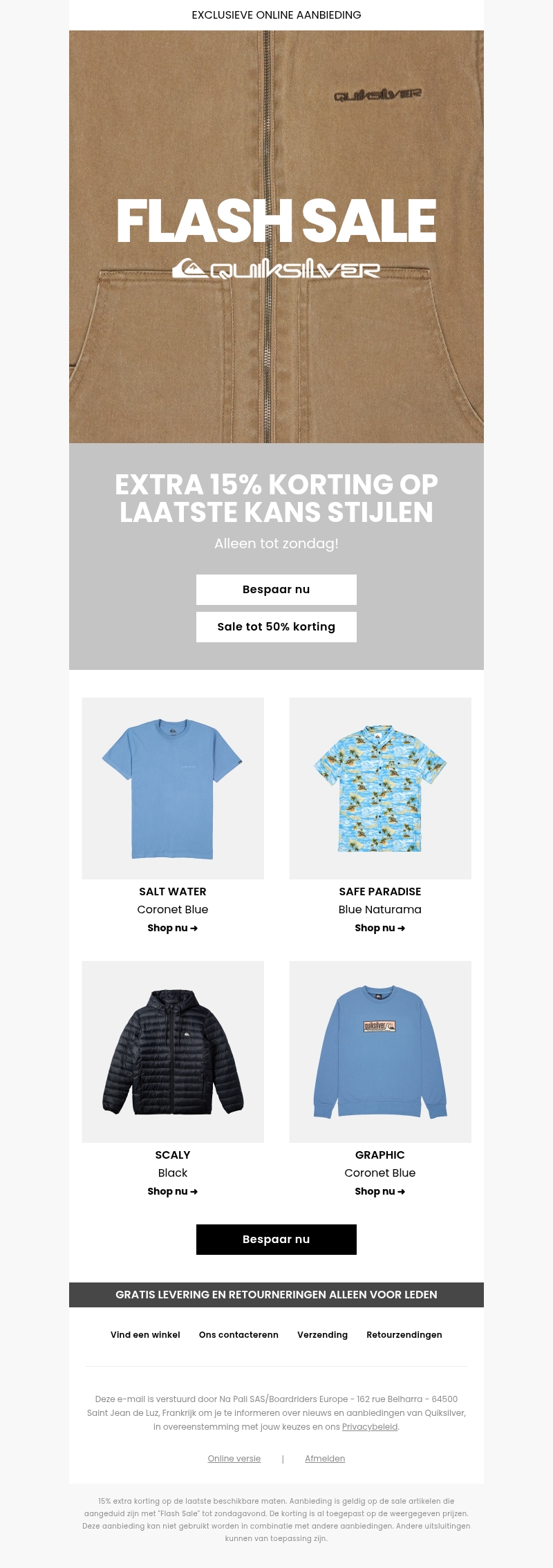Open the Salt Water t-shirt product image
This screenshot has height=1568, width=553.
tap(173, 788)
